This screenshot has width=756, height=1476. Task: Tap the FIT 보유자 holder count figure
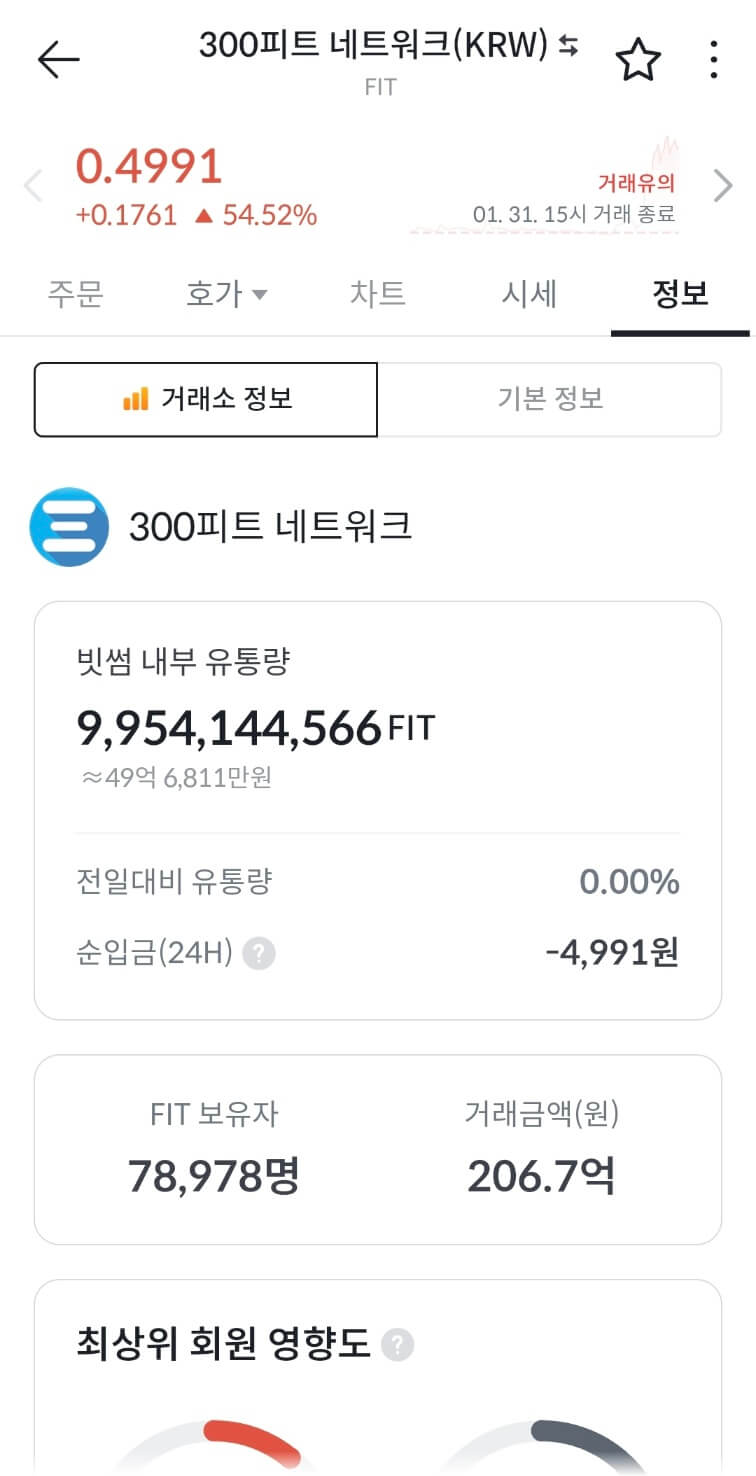click(x=214, y=1178)
